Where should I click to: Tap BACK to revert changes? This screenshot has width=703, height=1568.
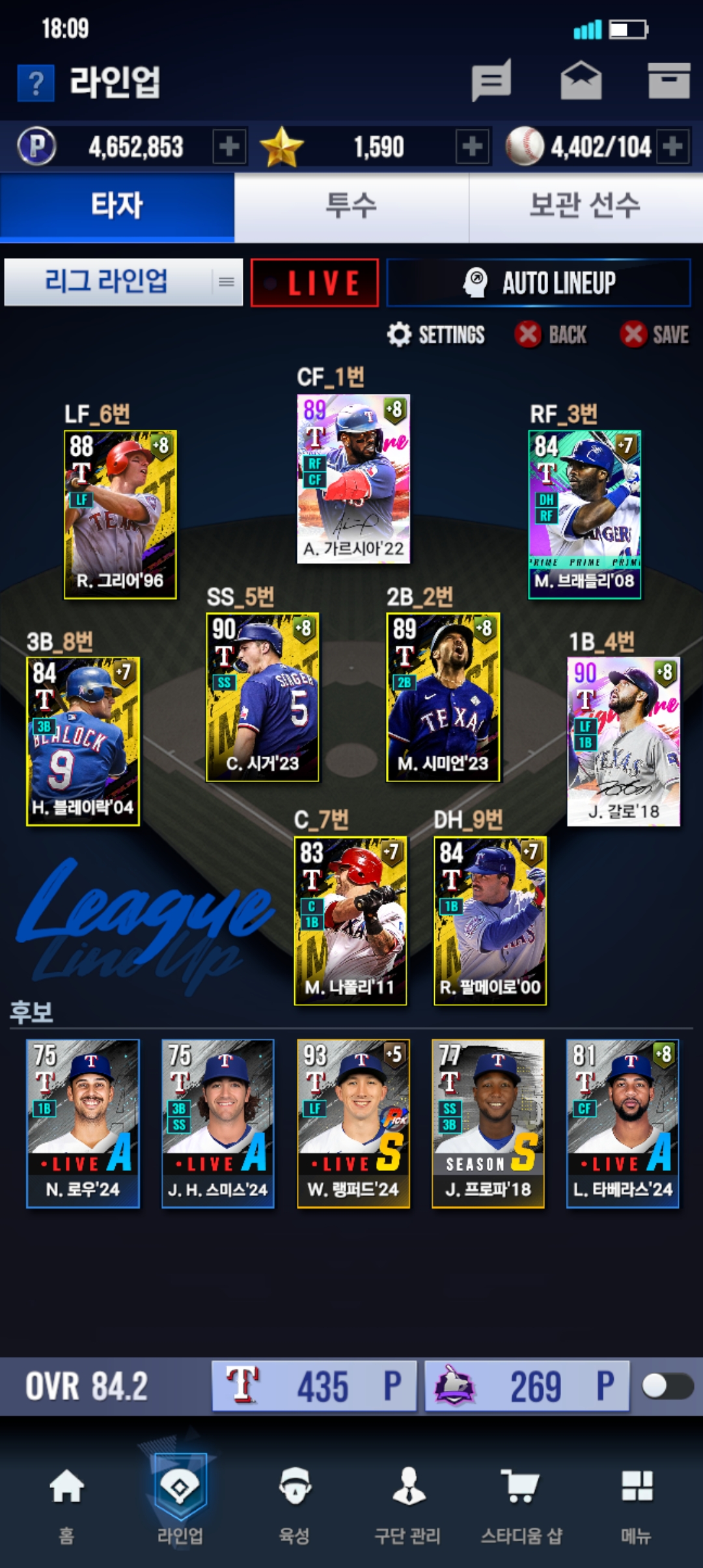551,335
